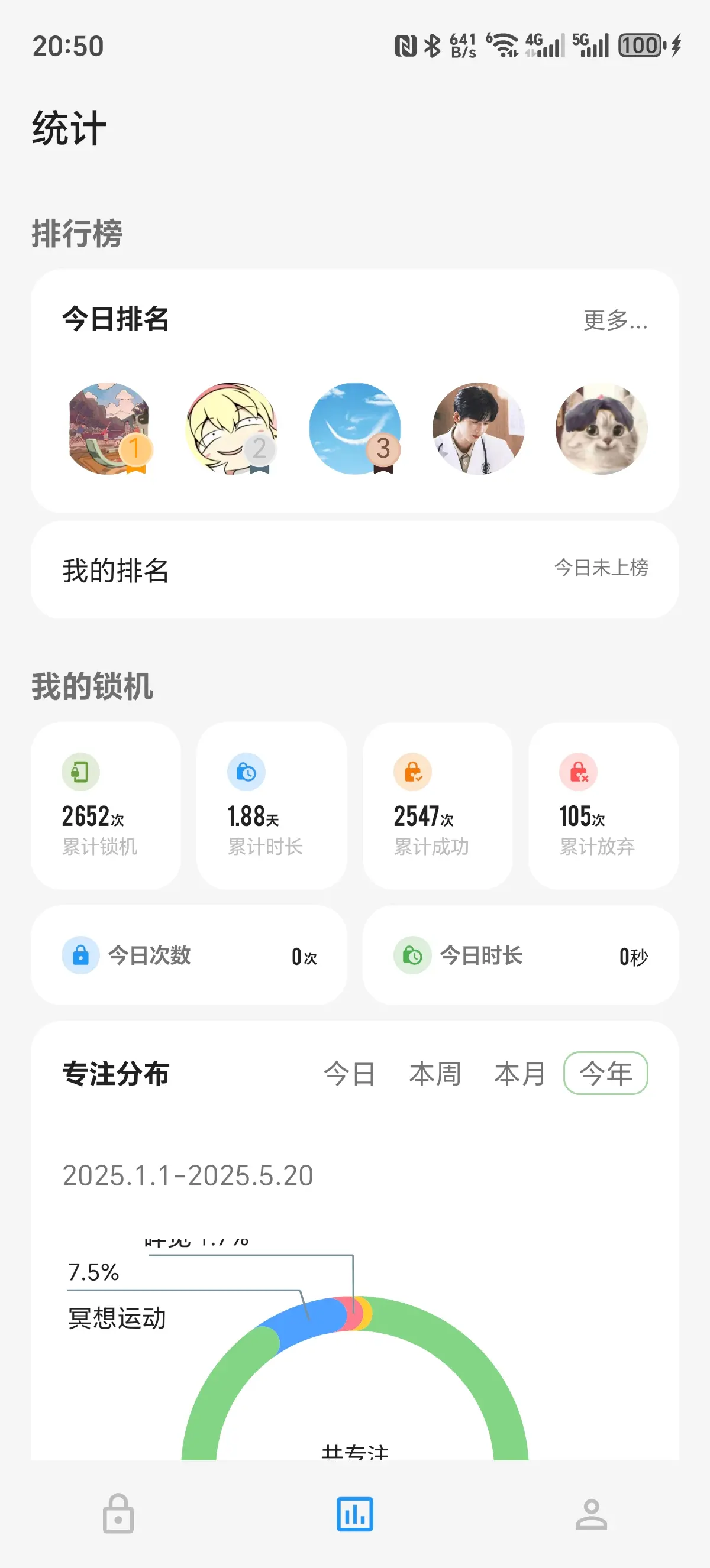View the third-place user's avatar
The image size is (710, 1568).
coord(355,429)
